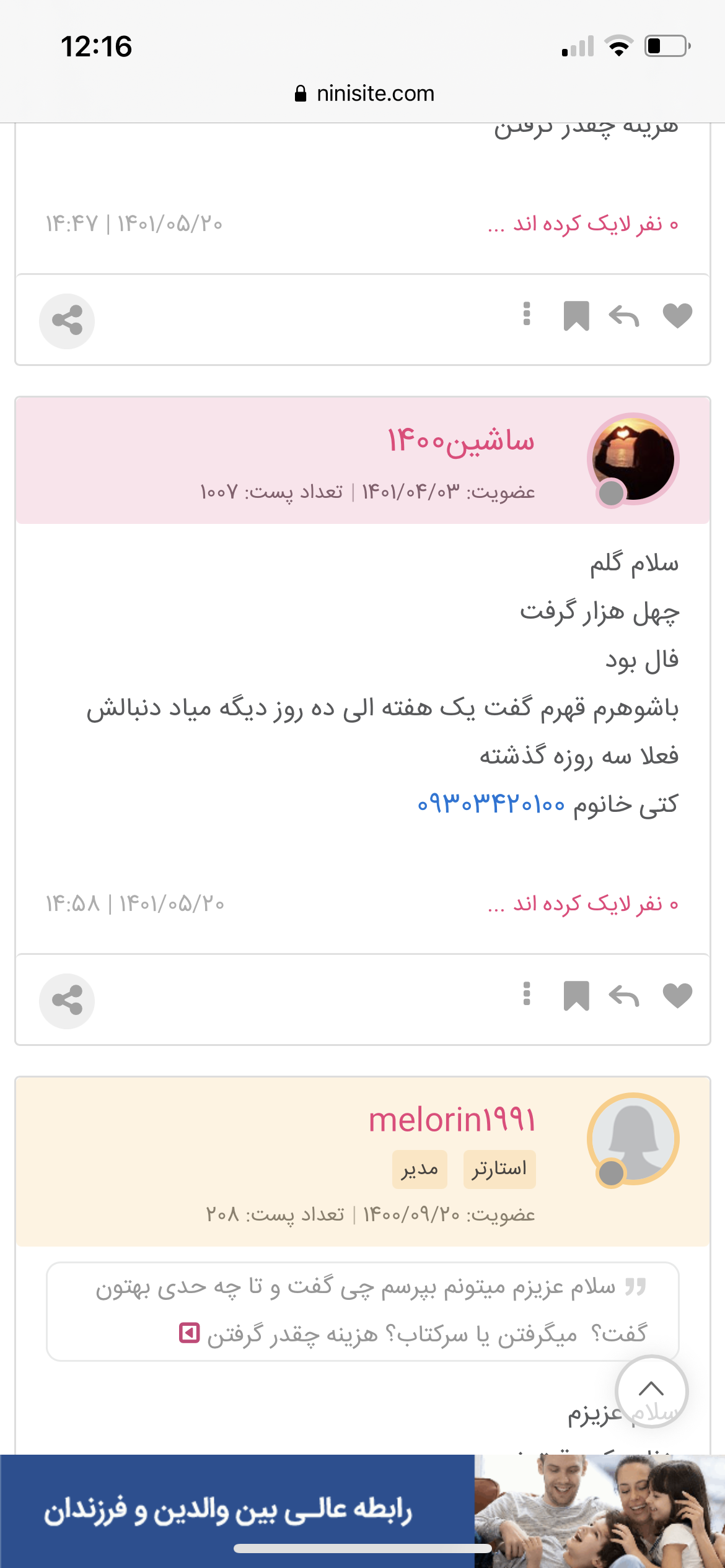
Task: Open more options on the 14:47 post
Action: coord(527,313)
